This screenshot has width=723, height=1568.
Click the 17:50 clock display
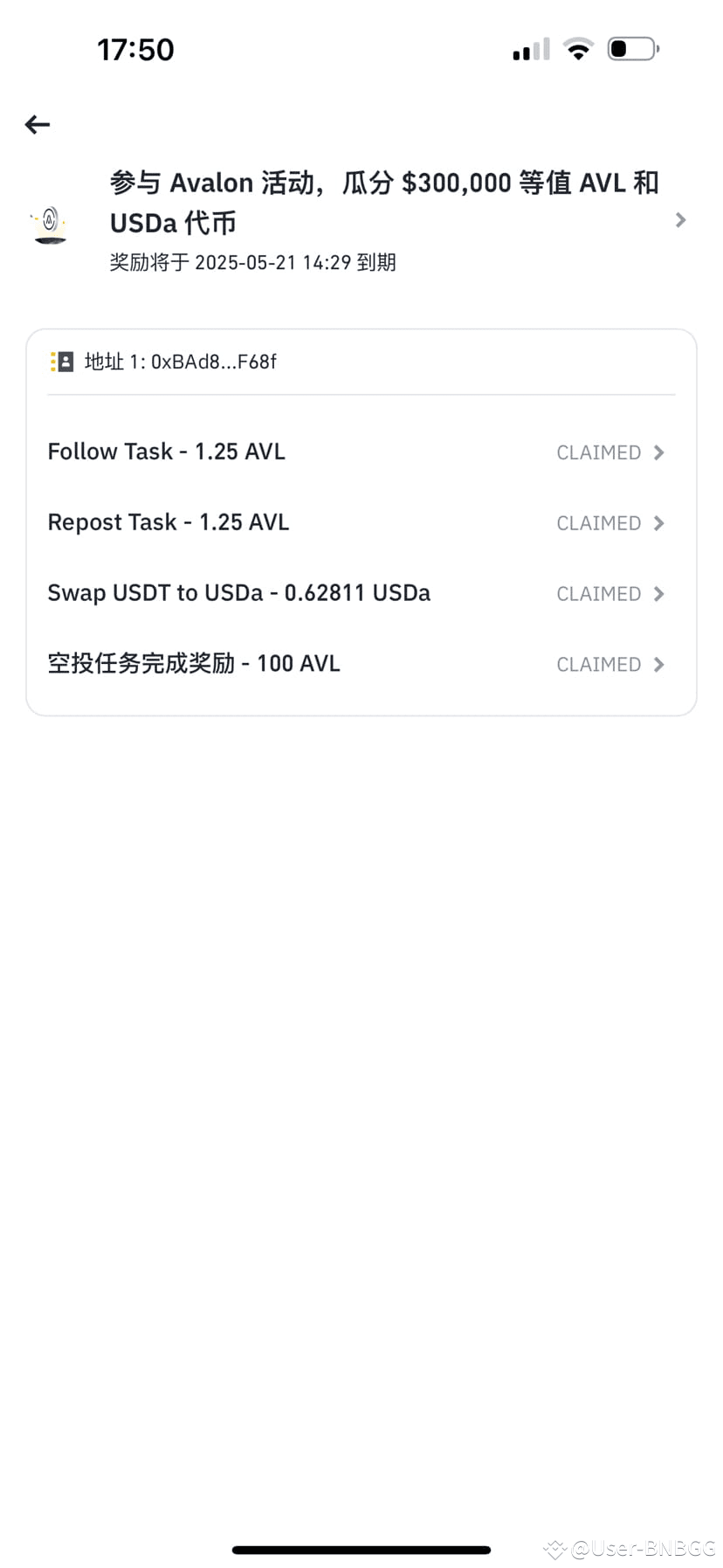point(137,50)
